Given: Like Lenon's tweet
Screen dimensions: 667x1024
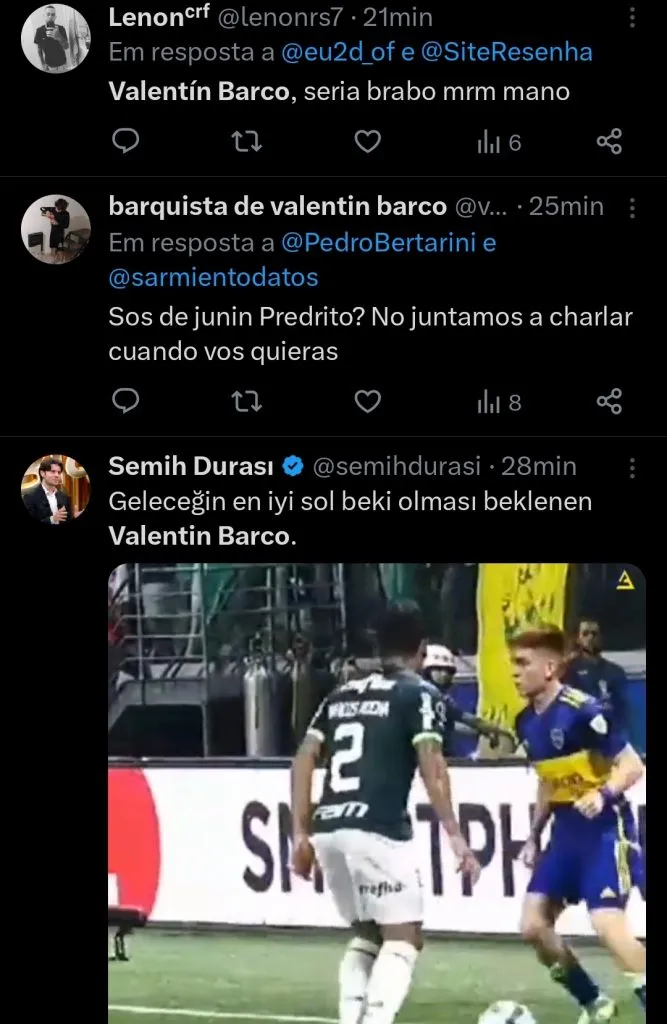Looking at the screenshot, I should (x=368, y=142).
